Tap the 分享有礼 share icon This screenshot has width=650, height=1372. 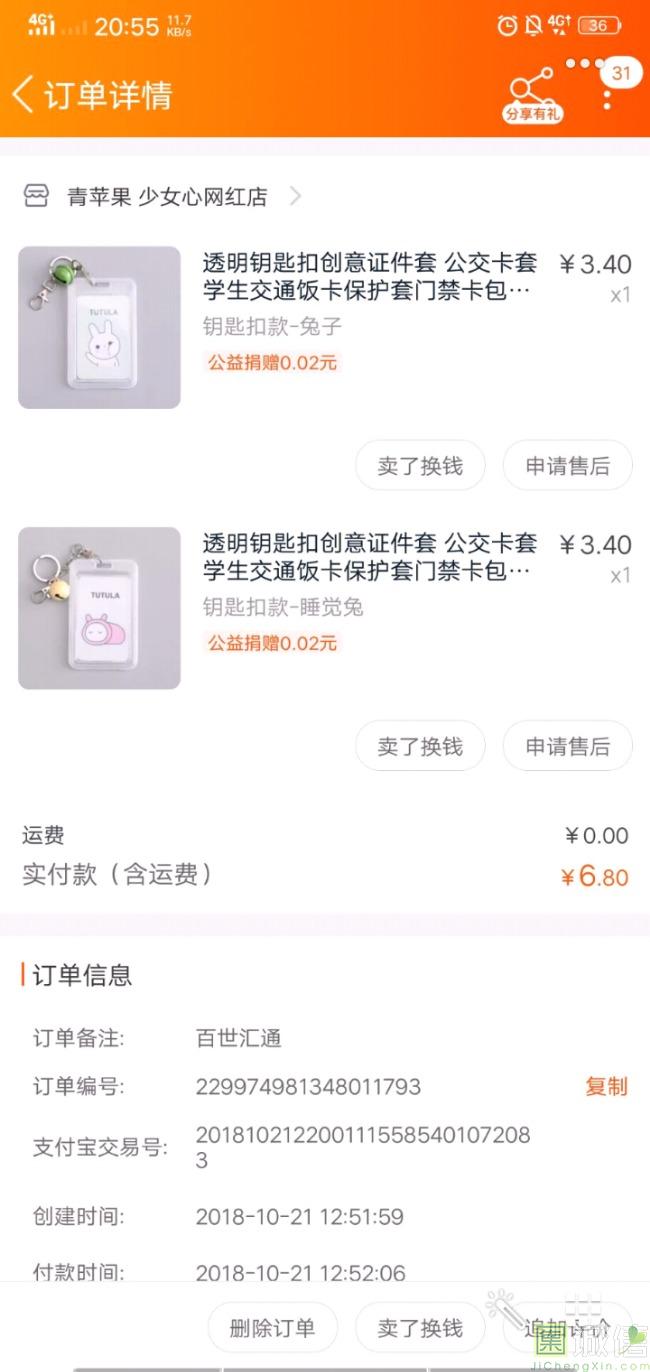532,96
